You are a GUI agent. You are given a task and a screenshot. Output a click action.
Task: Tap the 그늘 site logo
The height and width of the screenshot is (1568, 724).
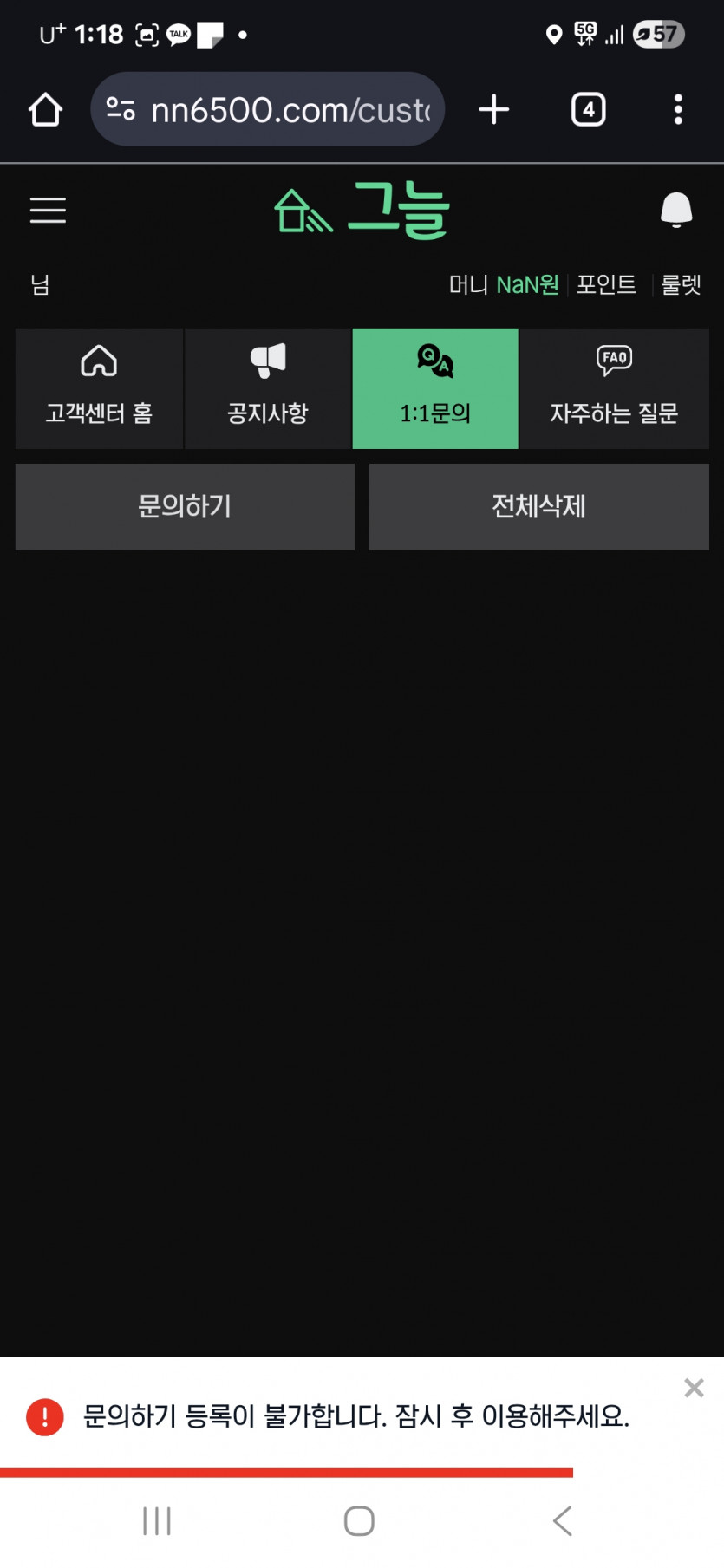362,210
